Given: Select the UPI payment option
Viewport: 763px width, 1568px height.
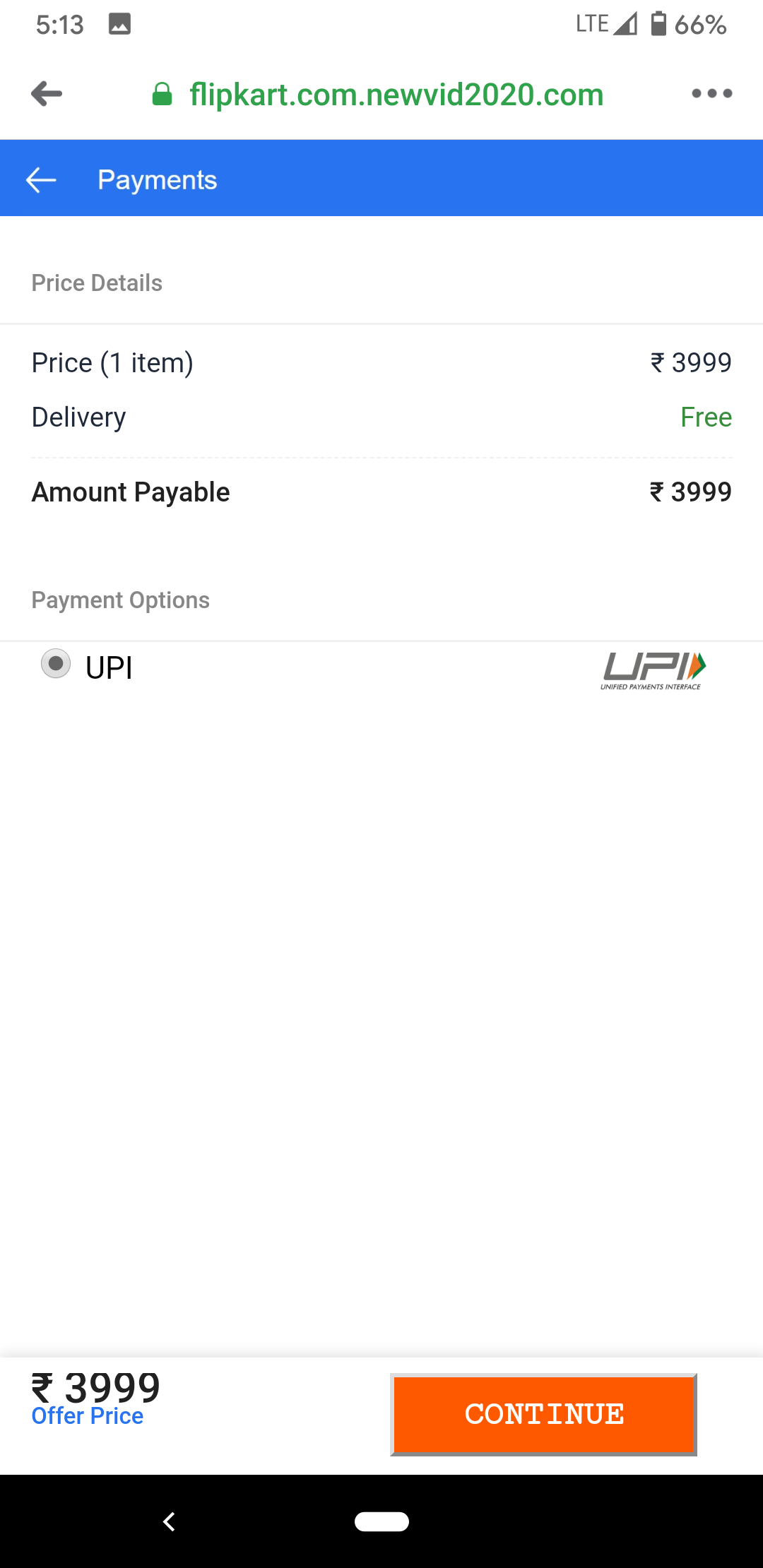Looking at the screenshot, I should (56, 664).
